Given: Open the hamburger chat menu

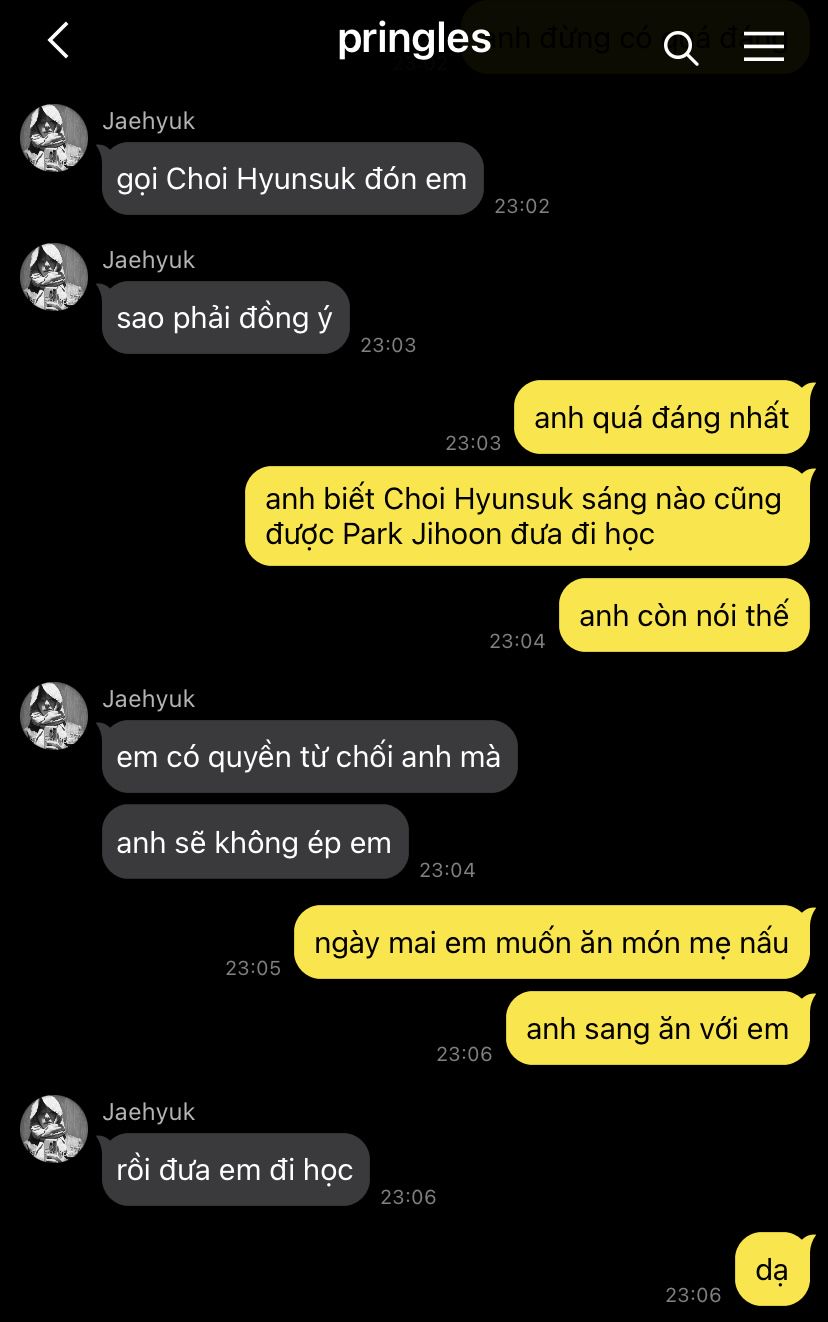Looking at the screenshot, I should pyautogui.click(x=763, y=46).
